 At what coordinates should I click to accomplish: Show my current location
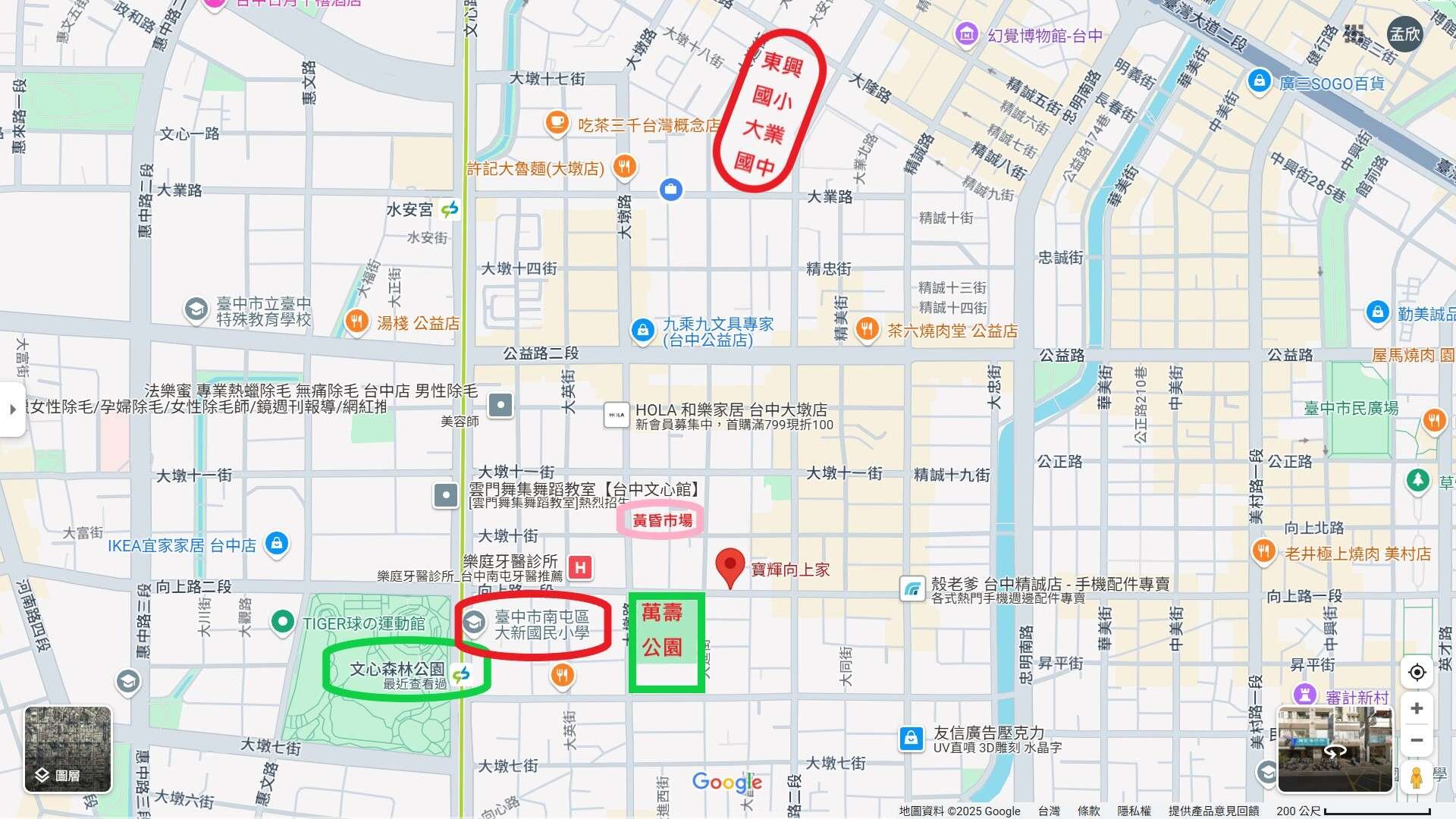tap(1417, 672)
